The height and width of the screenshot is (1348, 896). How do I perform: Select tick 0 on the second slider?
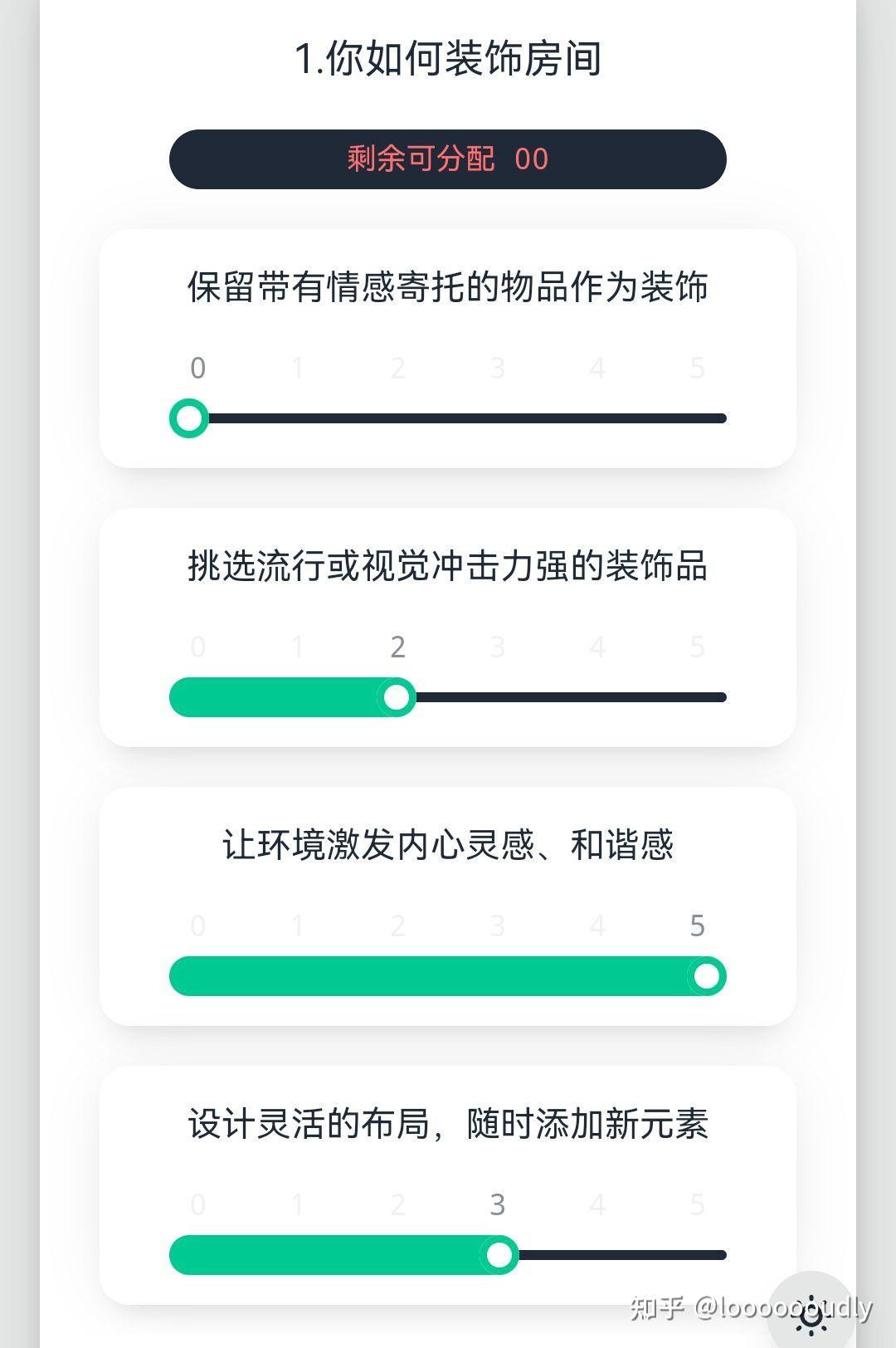pos(197,647)
